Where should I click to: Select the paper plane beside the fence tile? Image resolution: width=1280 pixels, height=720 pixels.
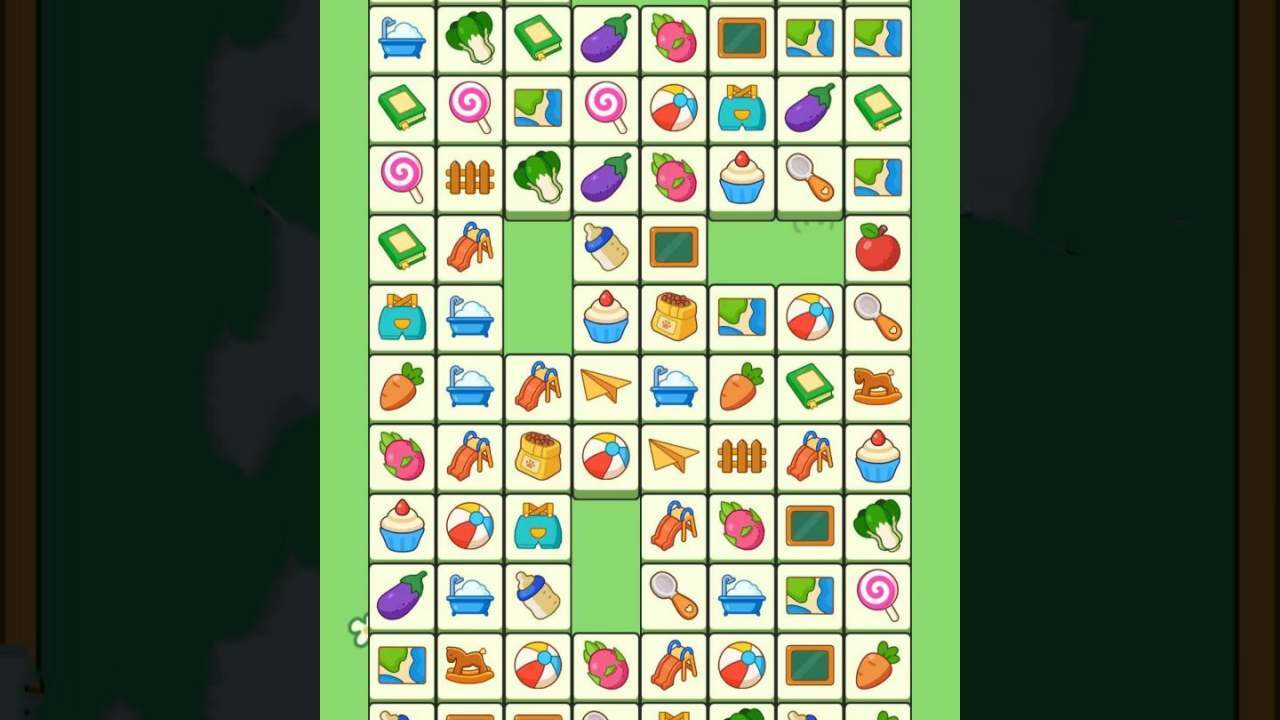pyautogui.click(x=673, y=456)
